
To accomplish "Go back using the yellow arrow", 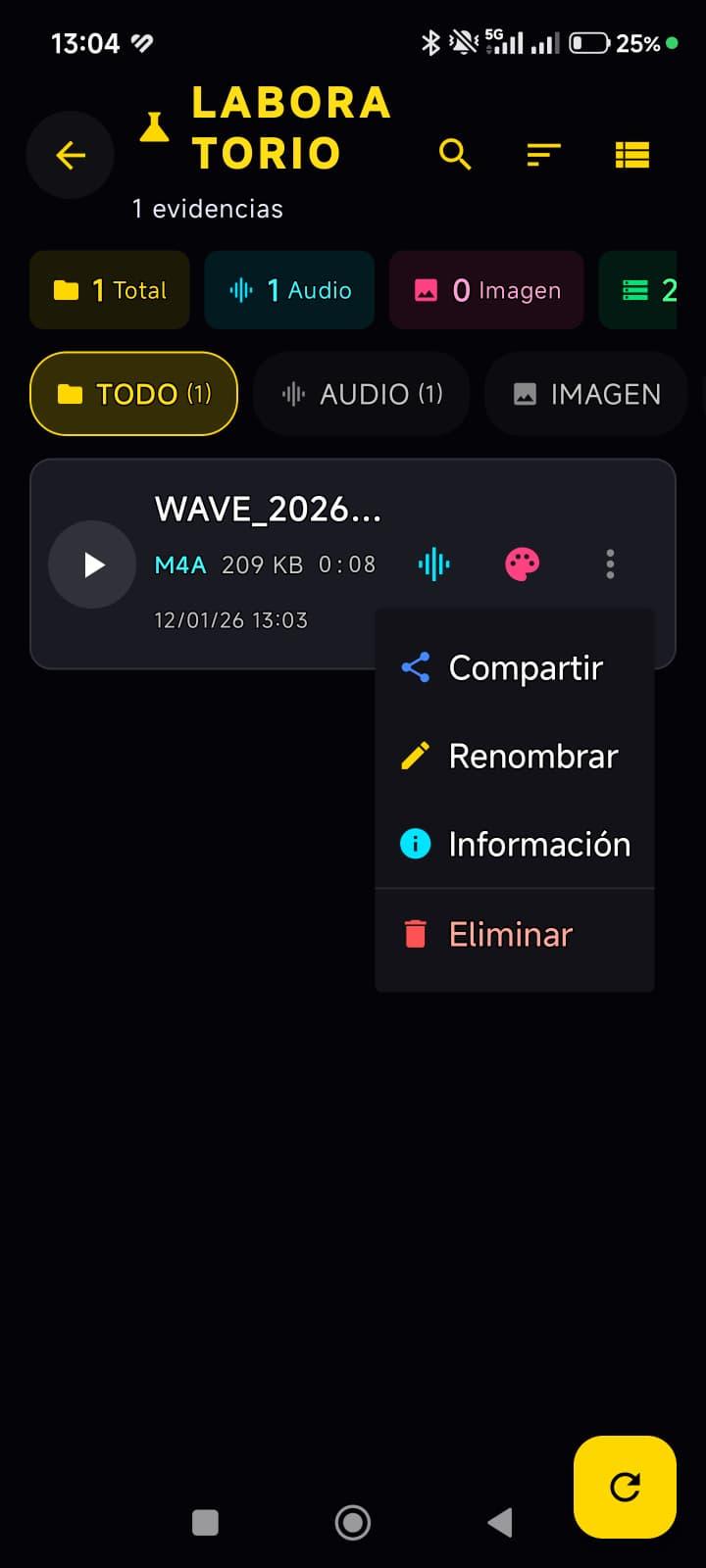I will tap(71, 155).
